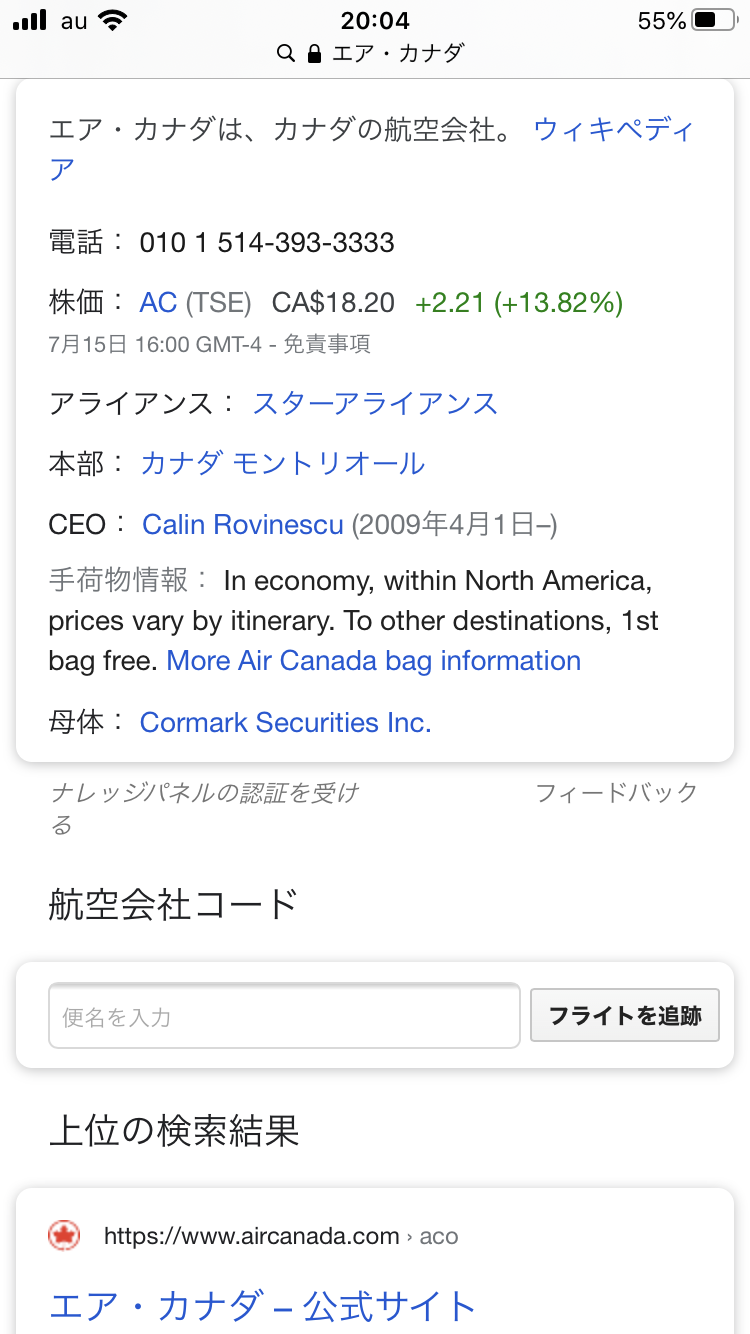Open the カナダ モントリオール headquarters link
The height and width of the screenshot is (1334, 750).
click(282, 463)
